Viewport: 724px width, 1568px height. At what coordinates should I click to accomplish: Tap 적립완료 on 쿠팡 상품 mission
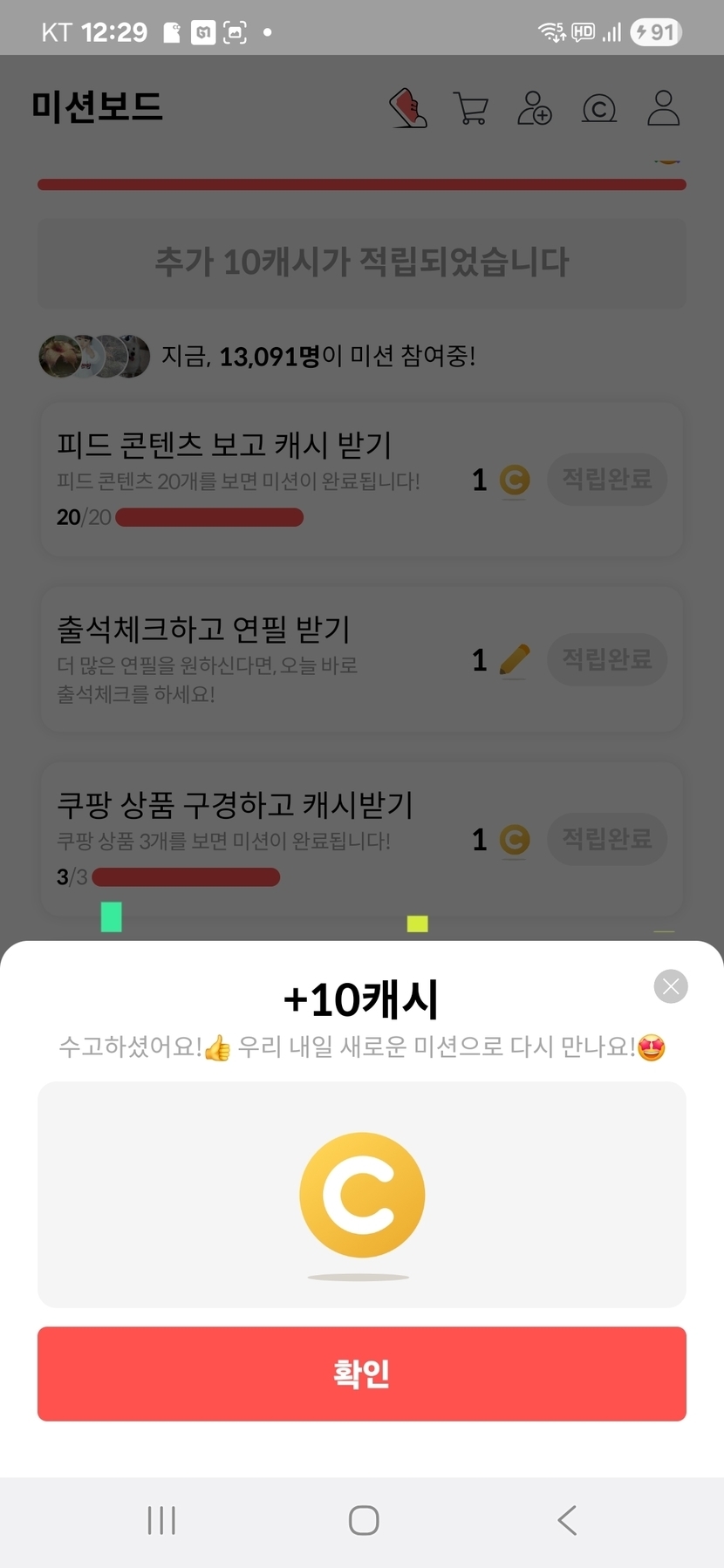pos(607,839)
